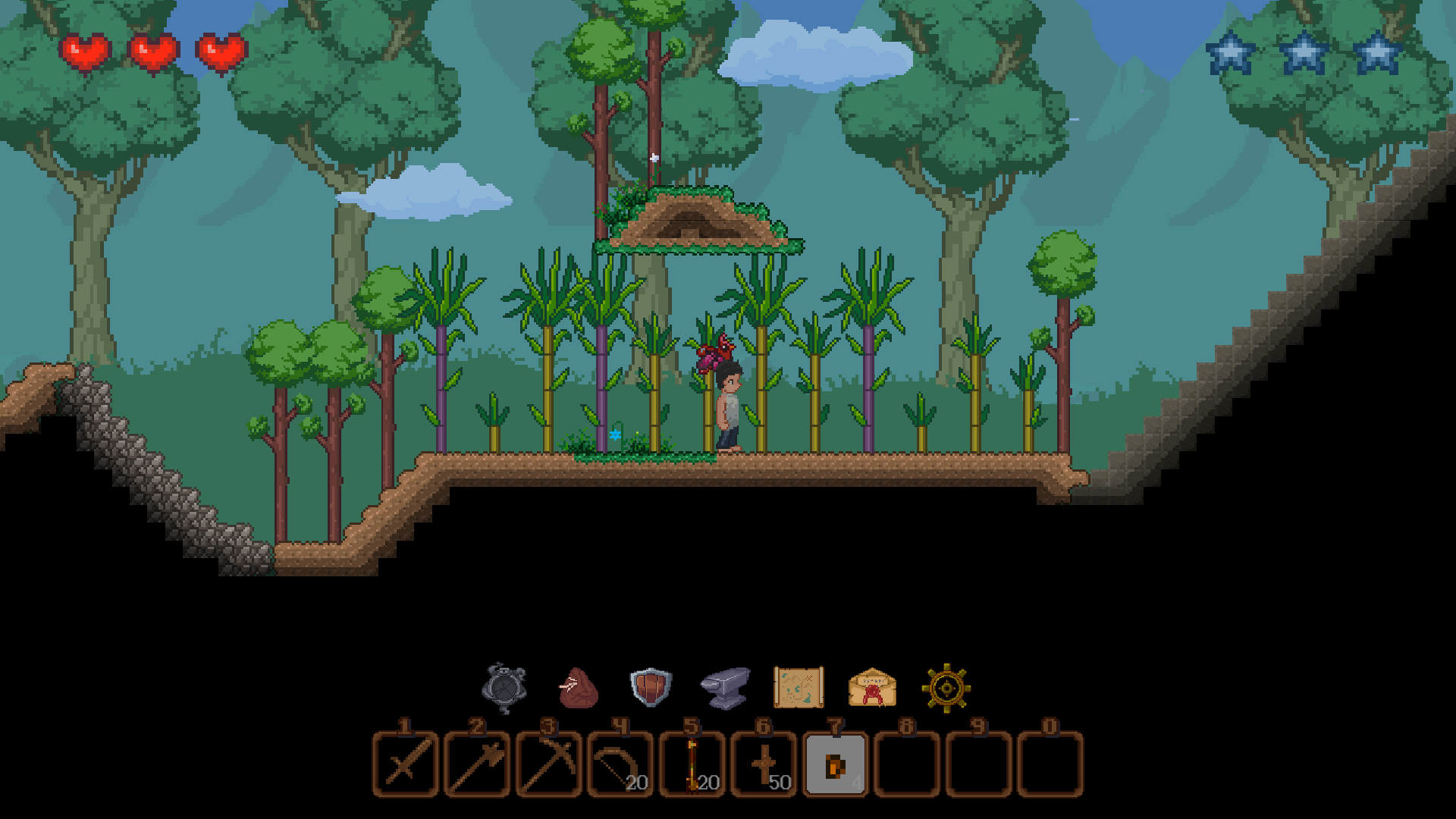Image resolution: width=1456 pixels, height=819 pixels.
Task: Select empty hotbar slot 8
Action: pyautogui.click(x=907, y=764)
